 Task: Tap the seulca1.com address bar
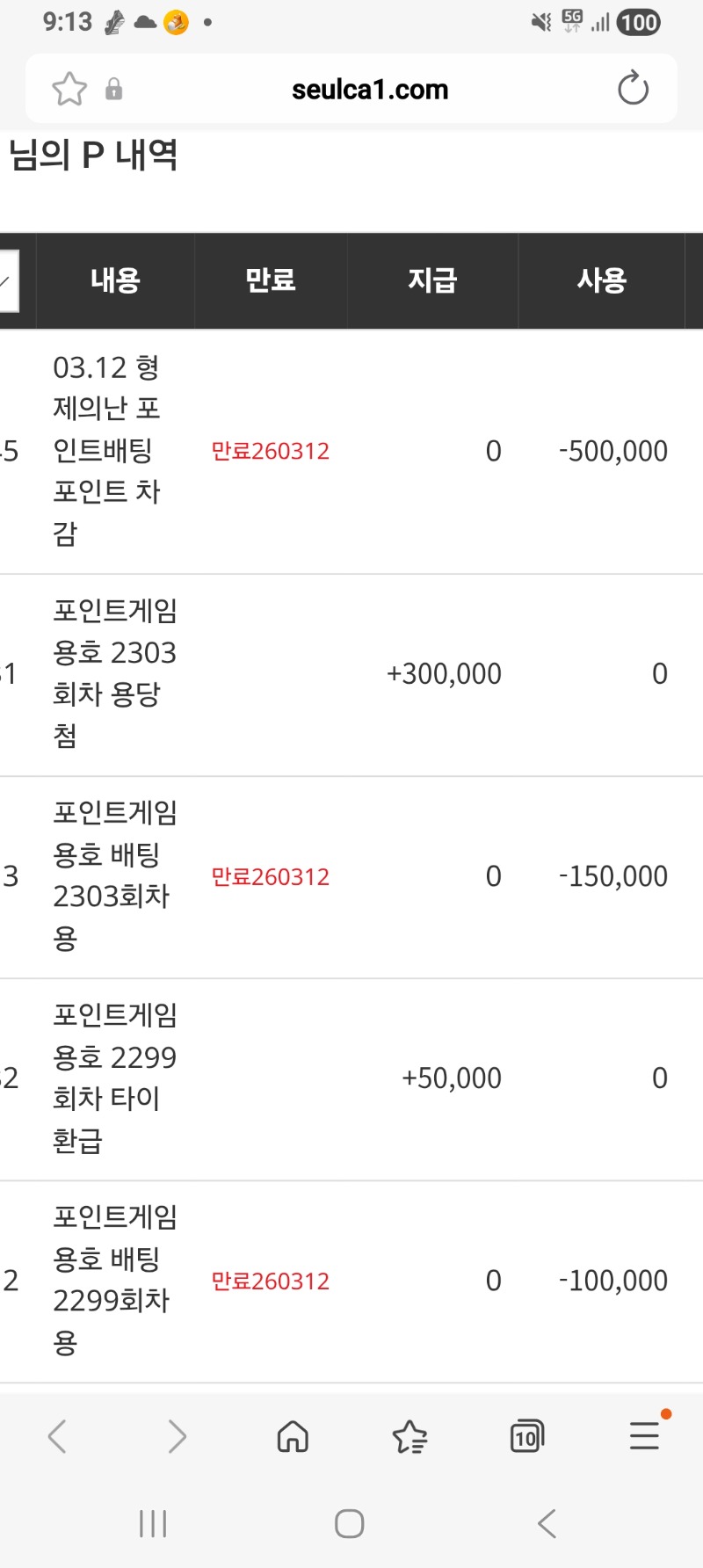point(369,90)
